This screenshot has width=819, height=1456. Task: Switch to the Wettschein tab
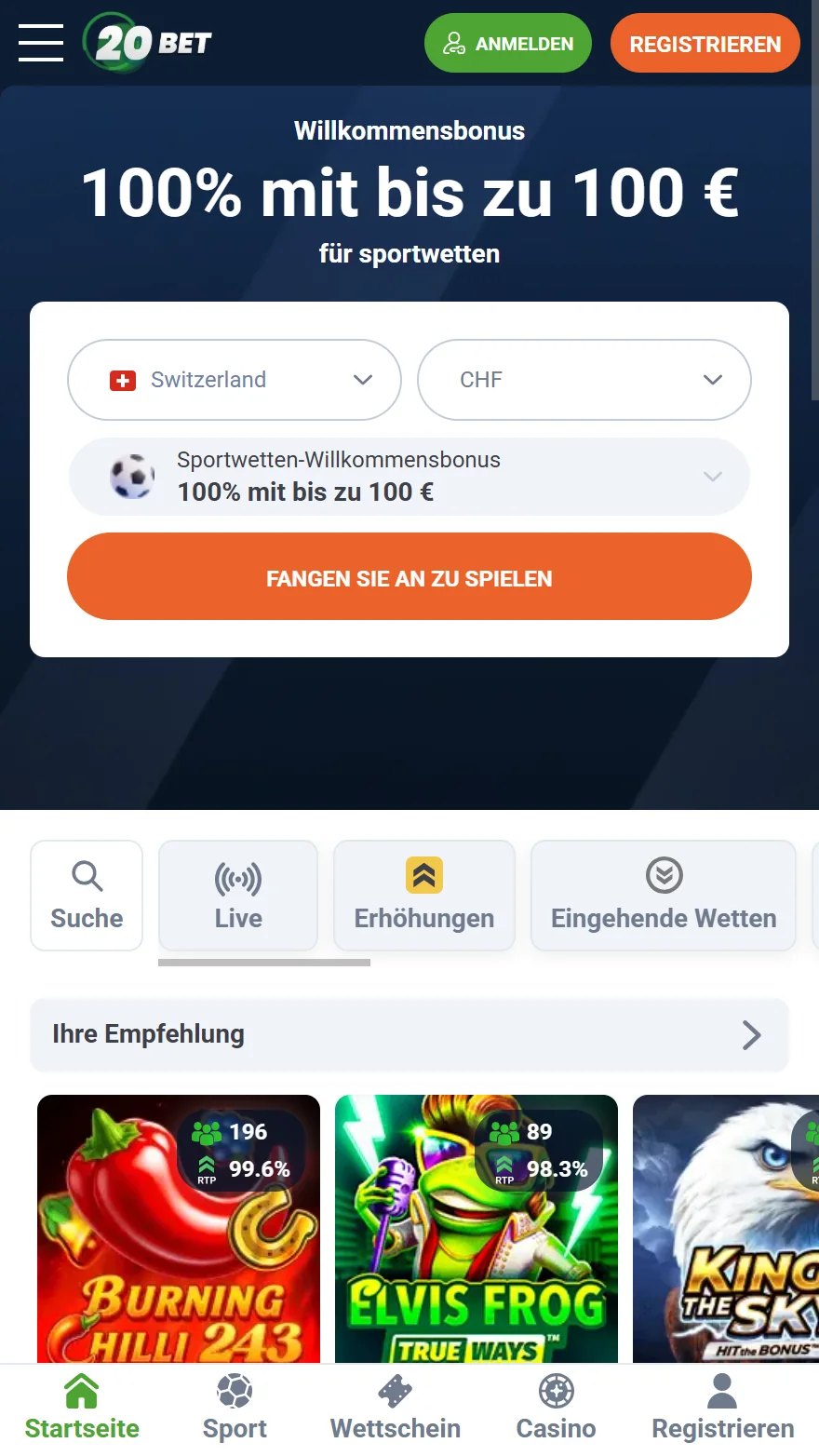click(x=396, y=1409)
